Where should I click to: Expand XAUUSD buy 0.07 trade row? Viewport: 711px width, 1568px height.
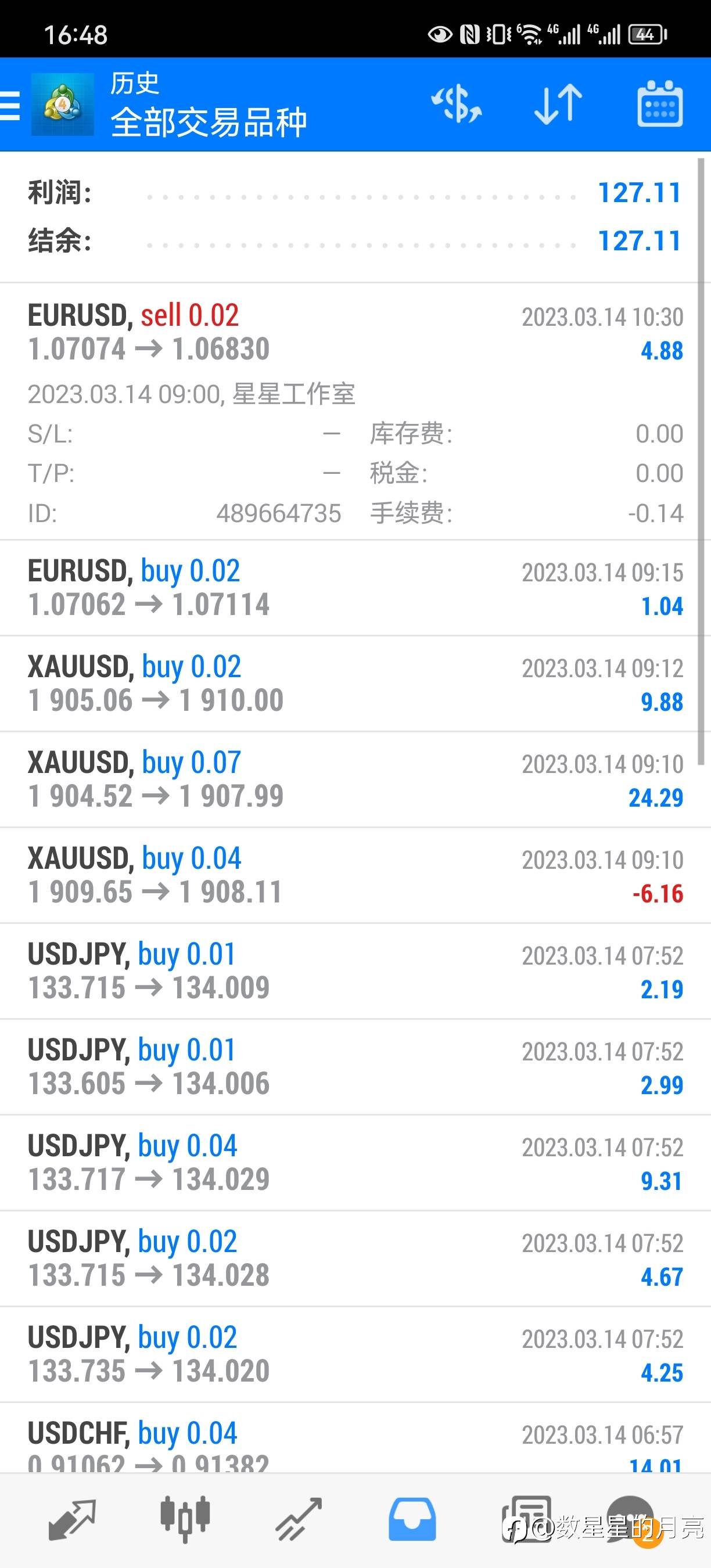pyautogui.click(x=355, y=780)
